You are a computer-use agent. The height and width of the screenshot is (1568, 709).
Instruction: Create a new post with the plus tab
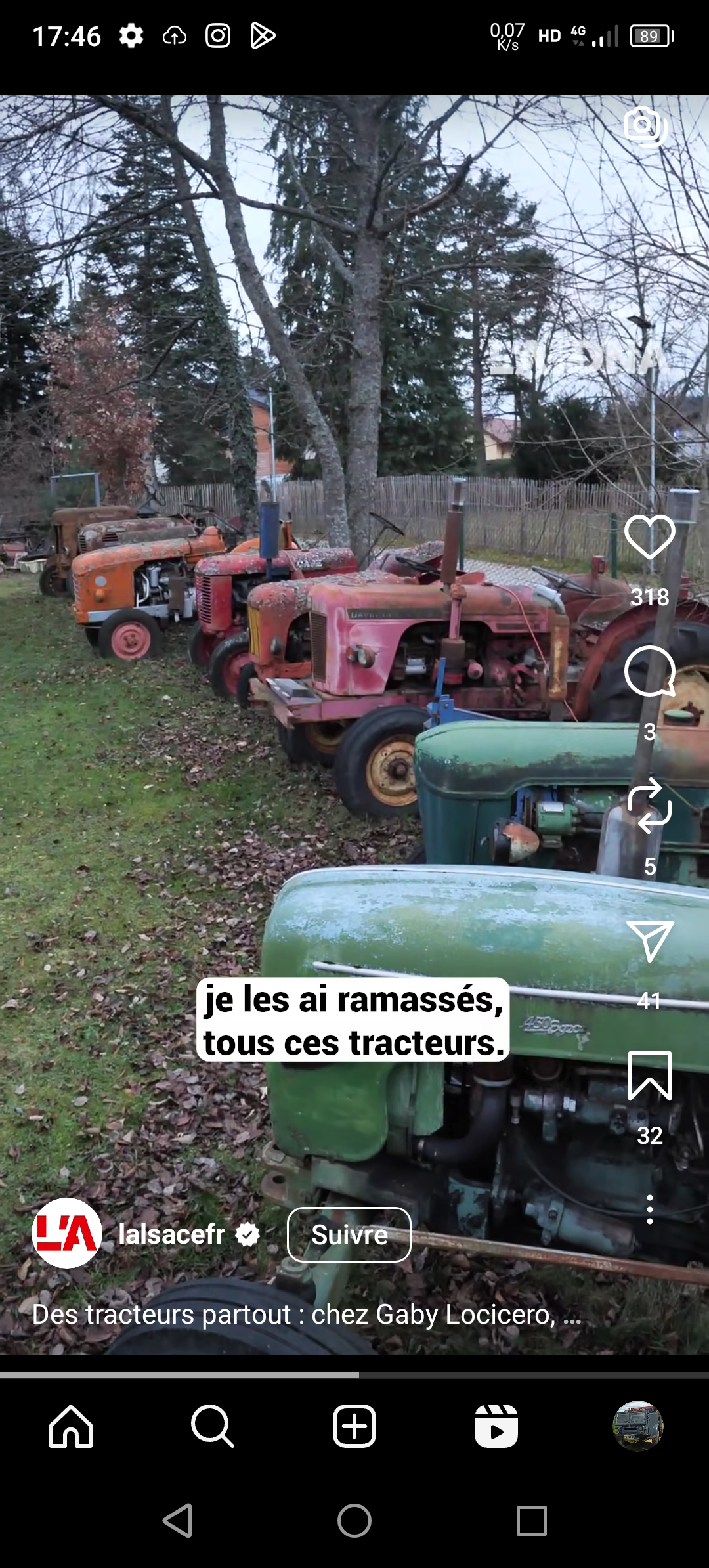click(x=354, y=1426)
